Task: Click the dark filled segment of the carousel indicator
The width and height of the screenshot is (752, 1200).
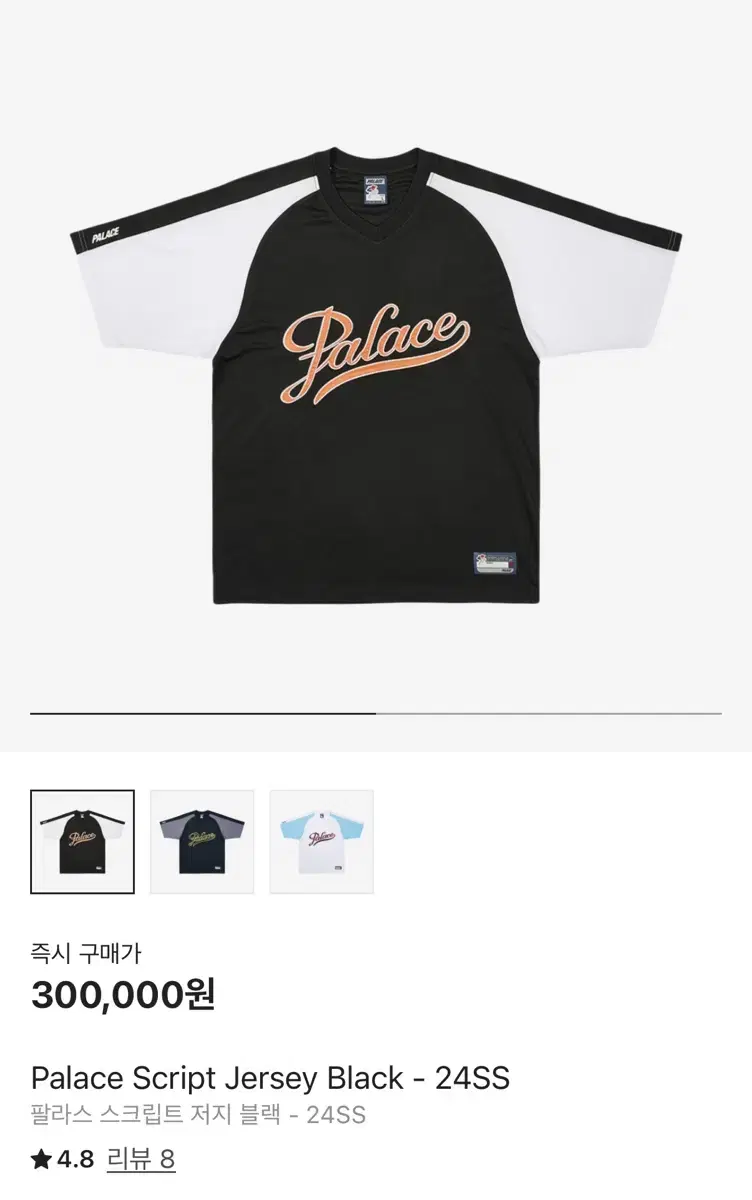Action: click(200, 713)
